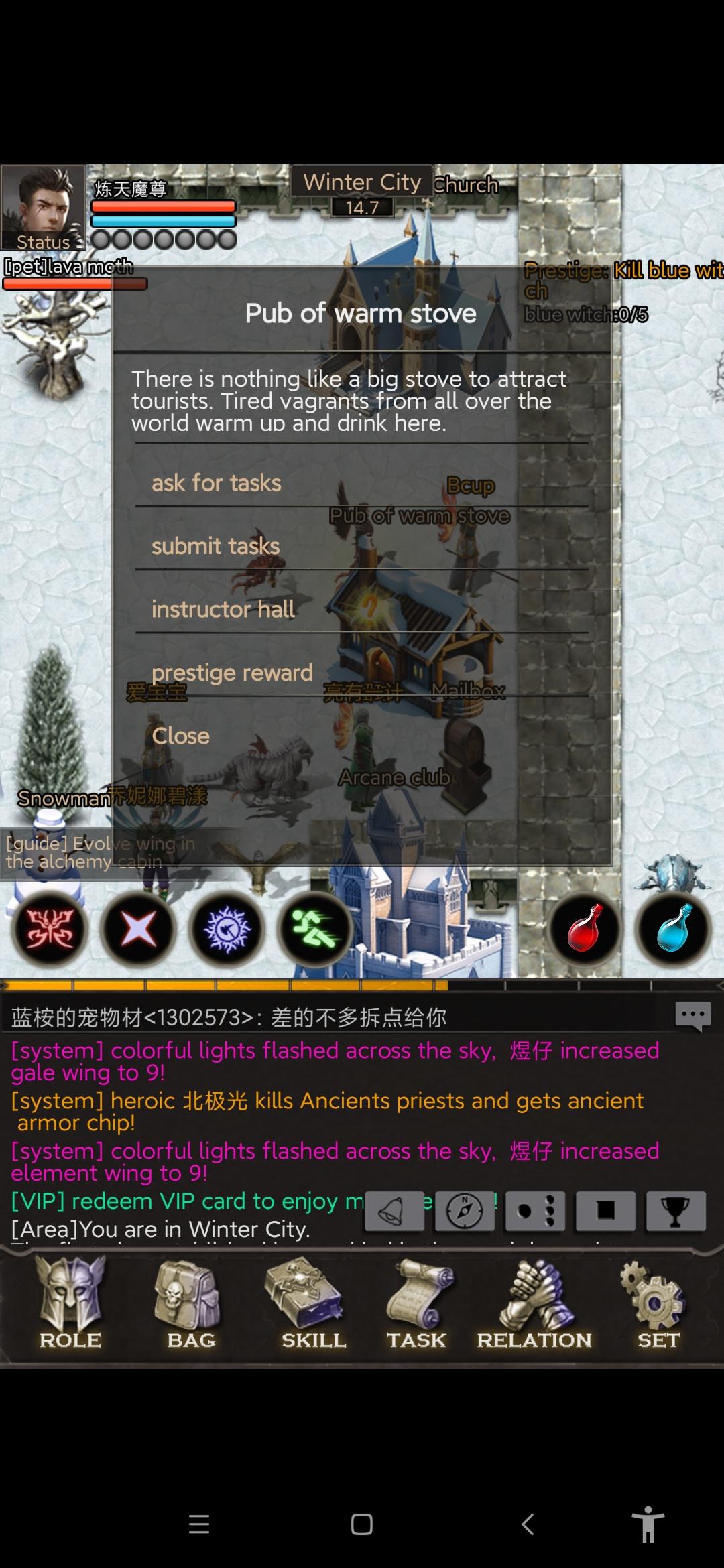Use the blue mana potion
The height and width of the screenshot is (1568, 724).
(673, 929)
